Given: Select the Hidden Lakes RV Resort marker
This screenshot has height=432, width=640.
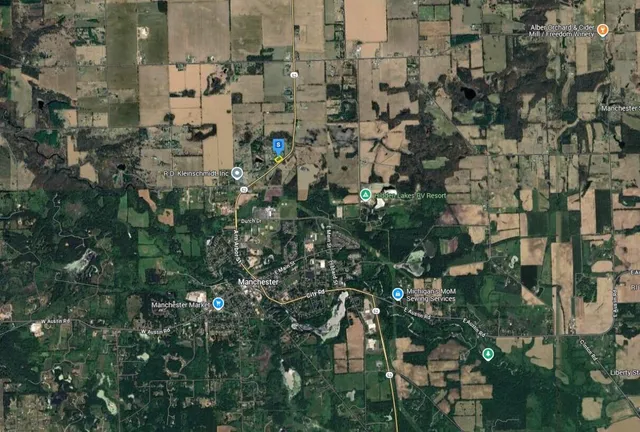Looking at the screenshot, I should coord(365,194).
